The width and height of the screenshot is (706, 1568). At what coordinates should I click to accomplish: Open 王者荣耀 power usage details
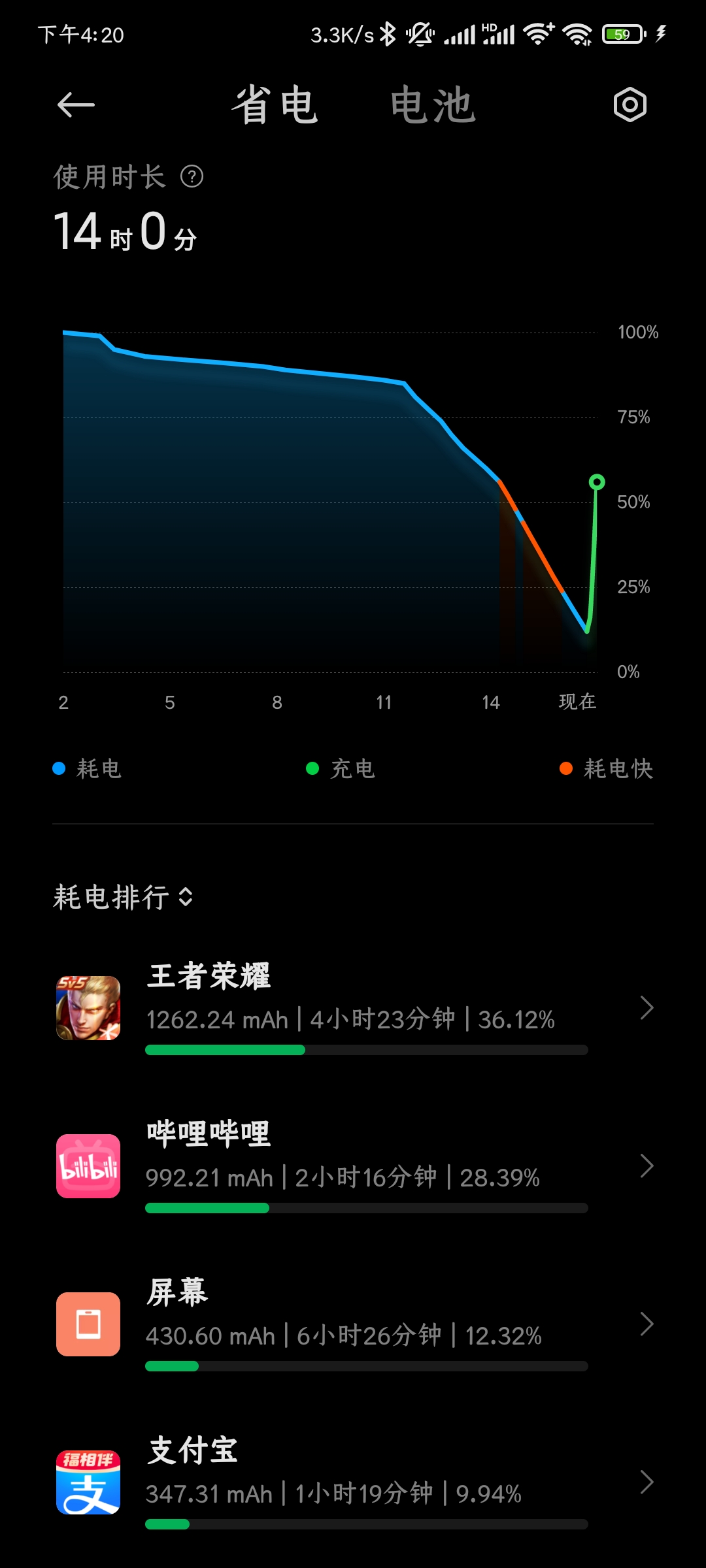[x=353, y=1008]
